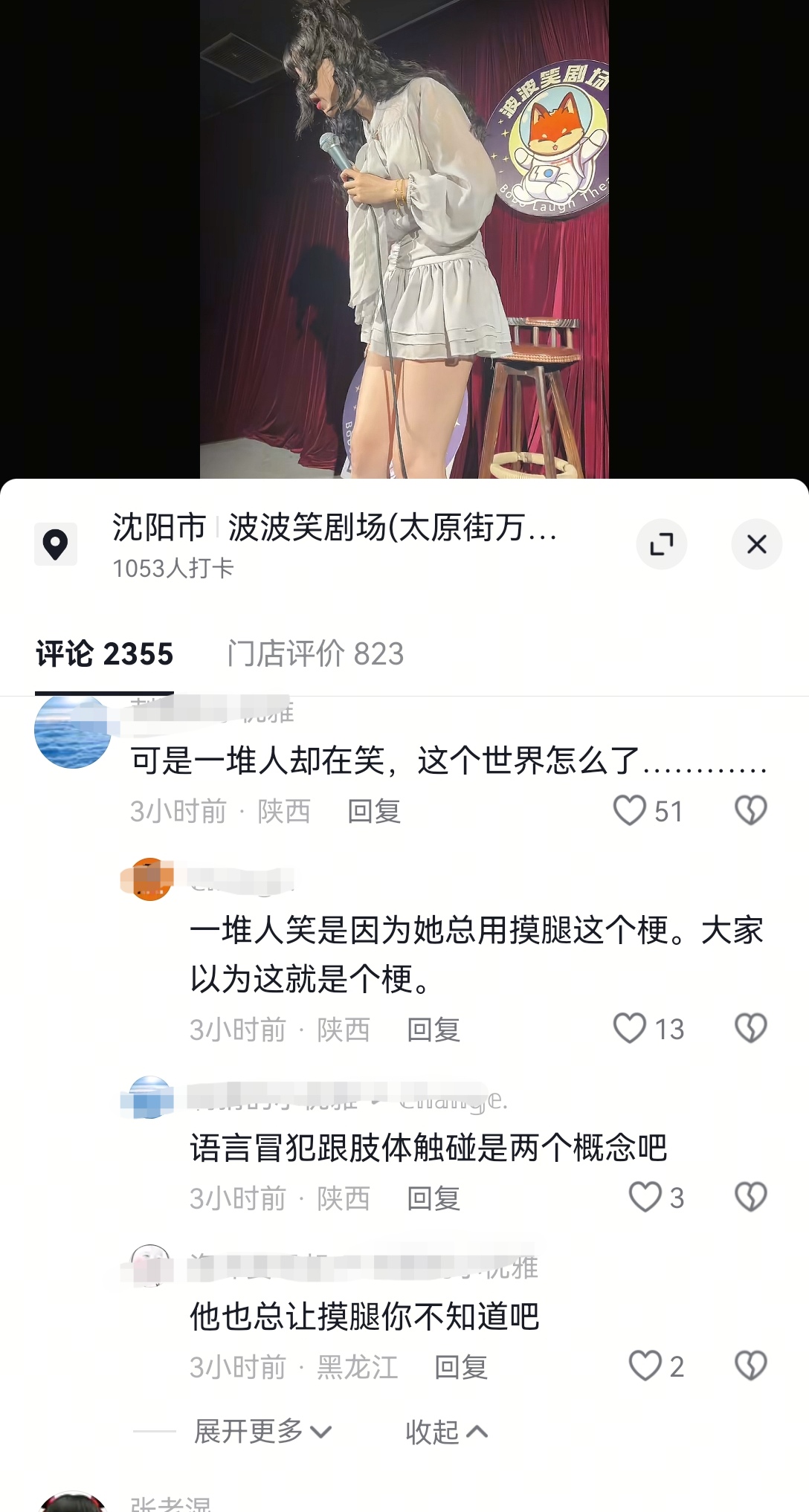Tap the video to pause playback
Screen dimensions: 809x1512
[x=404, y=238]
